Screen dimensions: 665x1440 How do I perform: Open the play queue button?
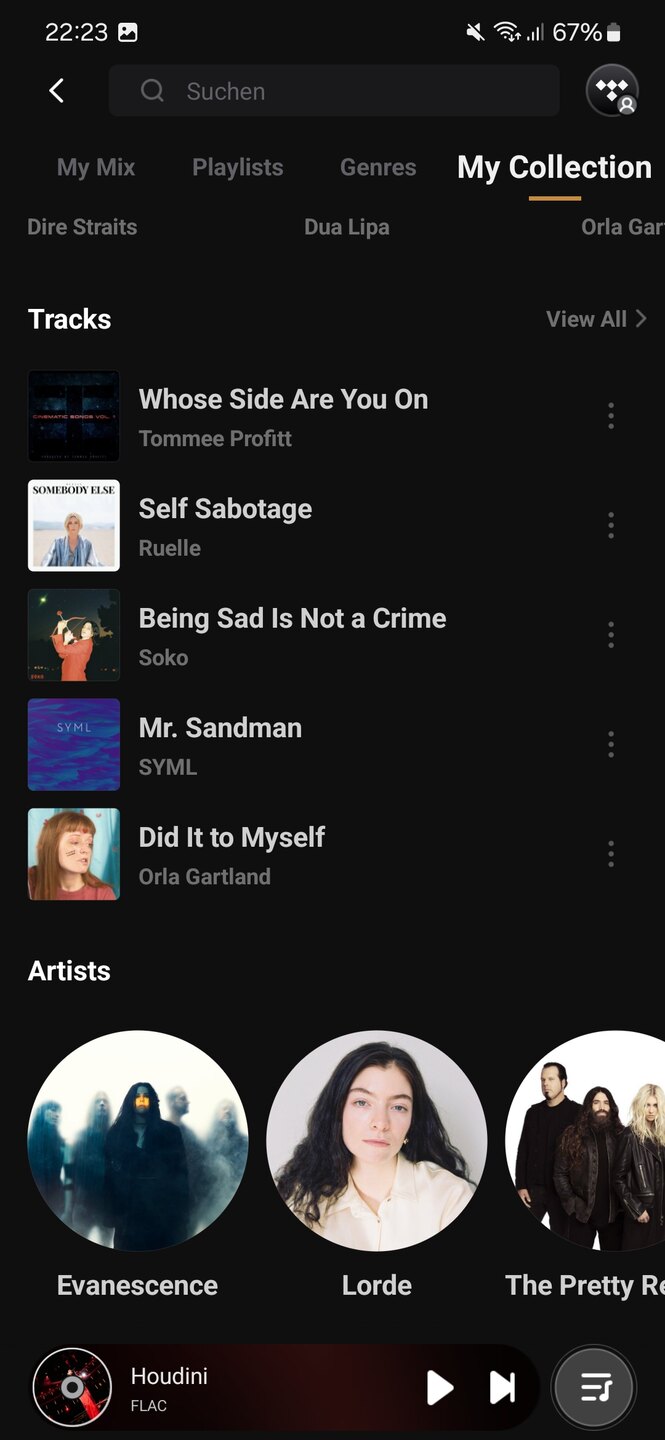pyautogui.click(x=595, y=1387)
